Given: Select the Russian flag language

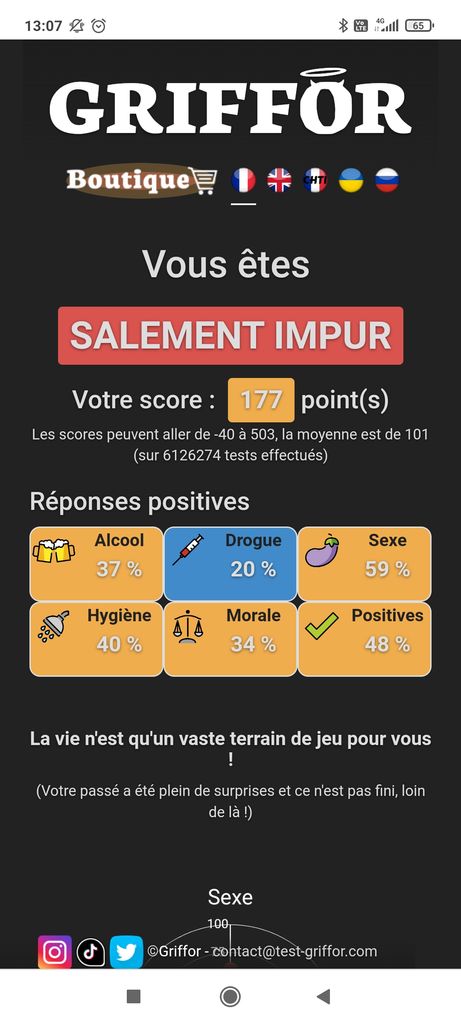Looking at the screenshot, I should pos(387,180).
